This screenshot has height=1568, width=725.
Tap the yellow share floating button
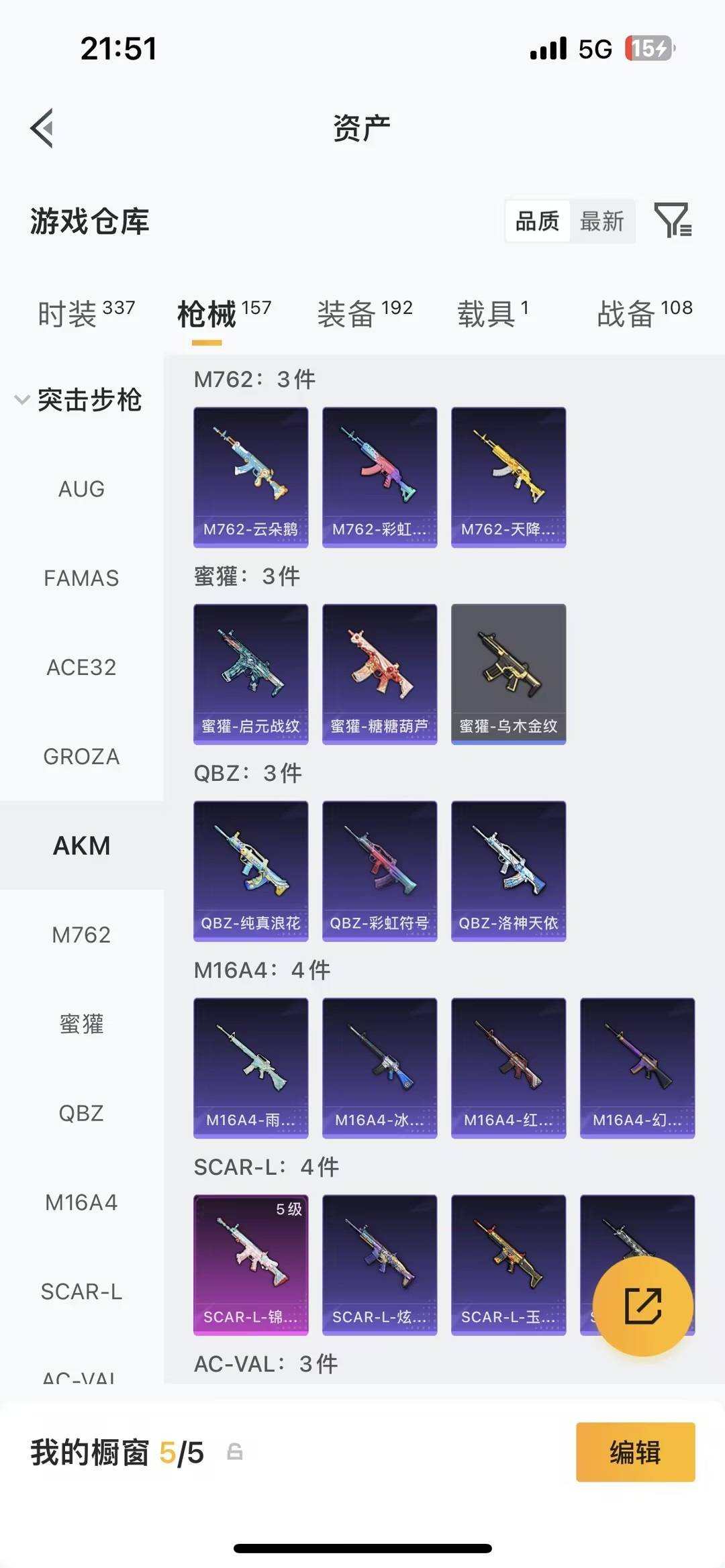pyautogui.click(x=642, y=1306)
